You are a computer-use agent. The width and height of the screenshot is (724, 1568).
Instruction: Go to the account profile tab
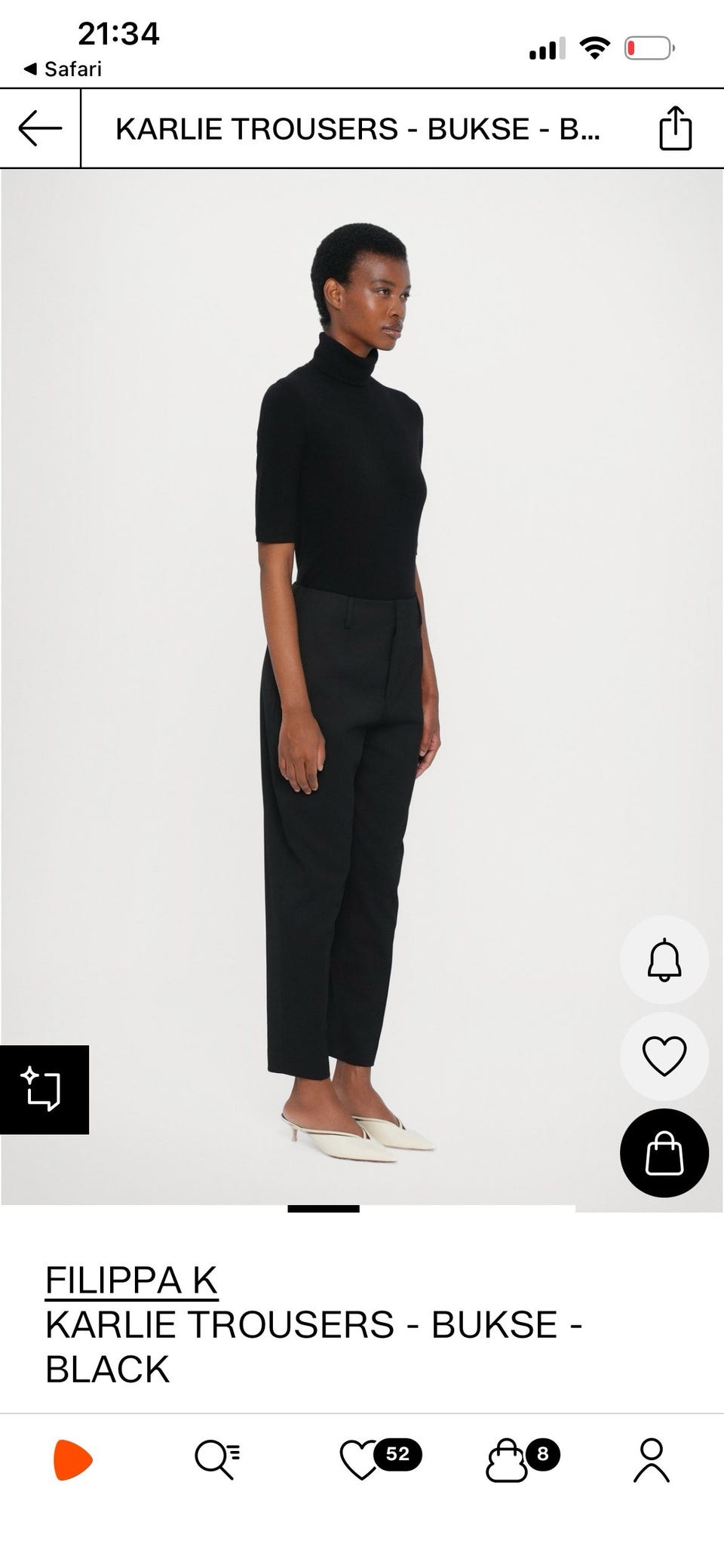pyautogui.click(x=652, y=1459)
